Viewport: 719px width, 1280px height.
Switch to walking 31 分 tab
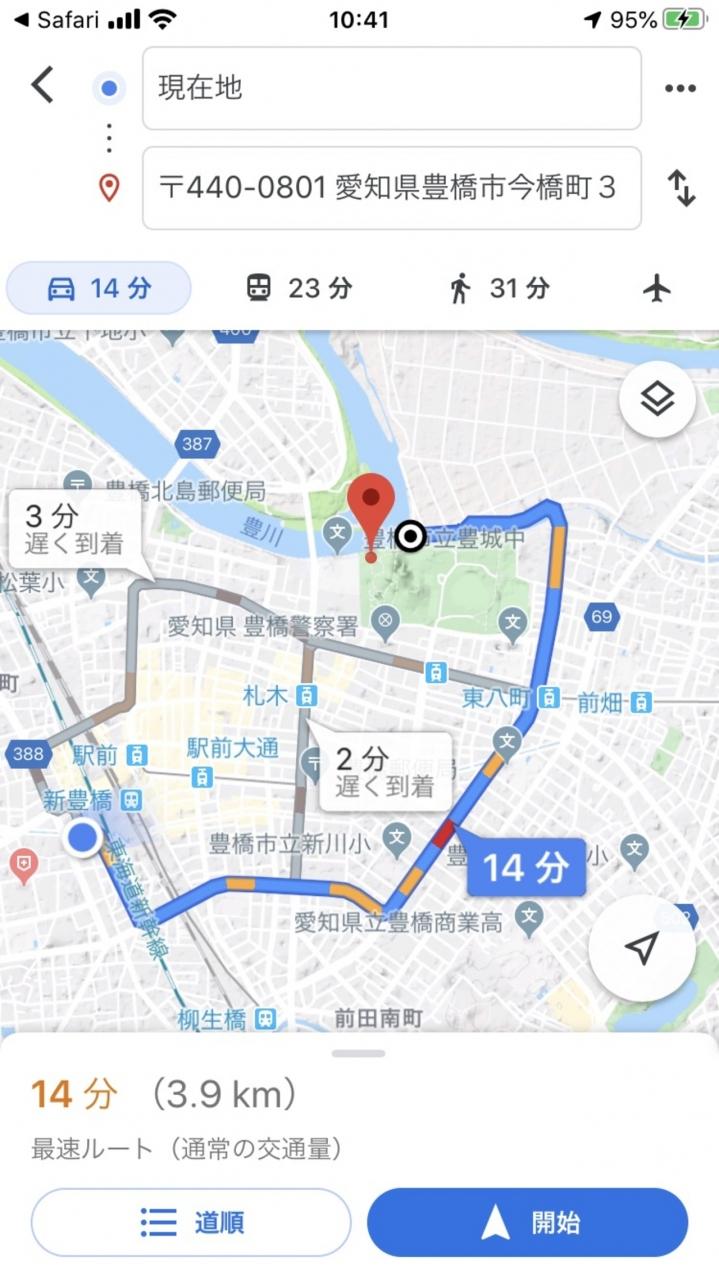(x=499, y=288)
